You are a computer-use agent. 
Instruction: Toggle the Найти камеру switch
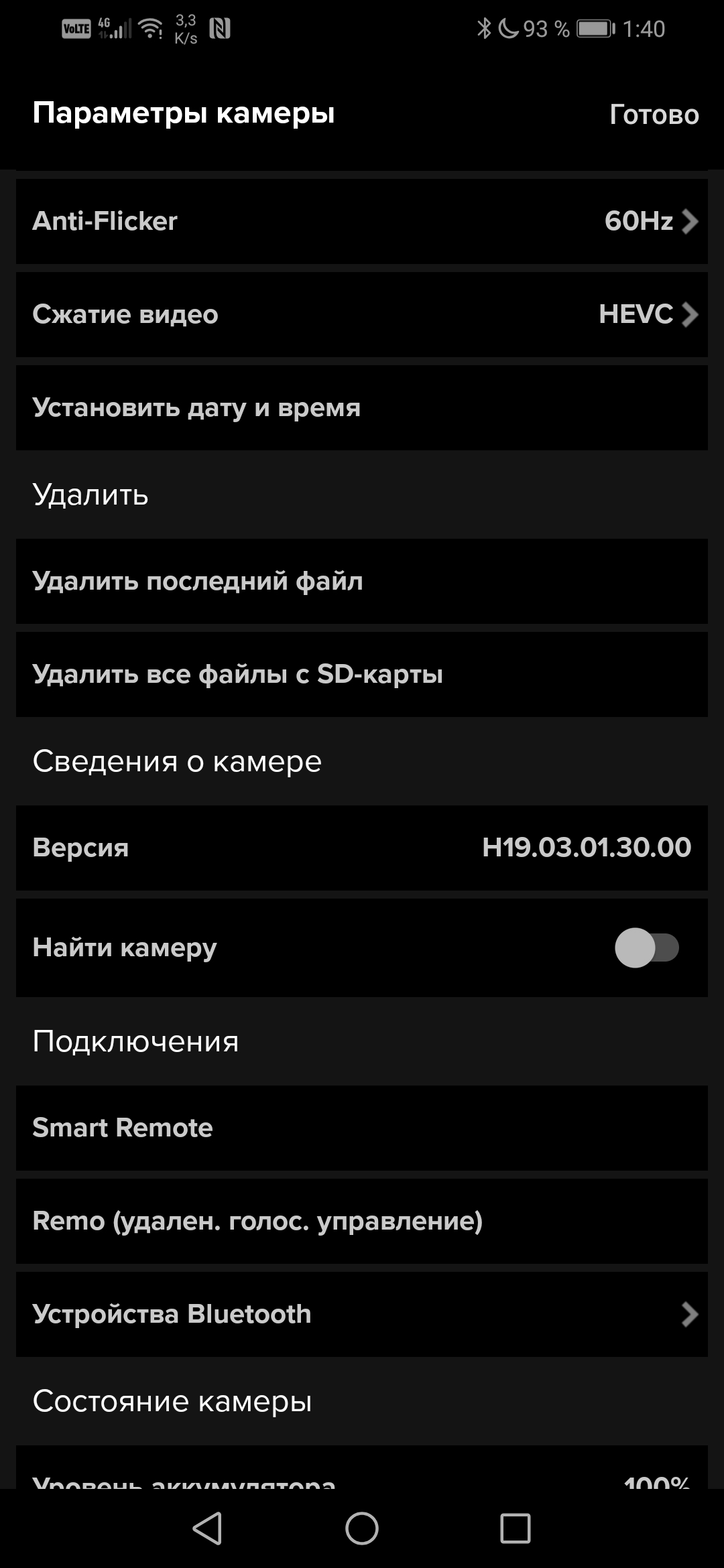(646, 948)
